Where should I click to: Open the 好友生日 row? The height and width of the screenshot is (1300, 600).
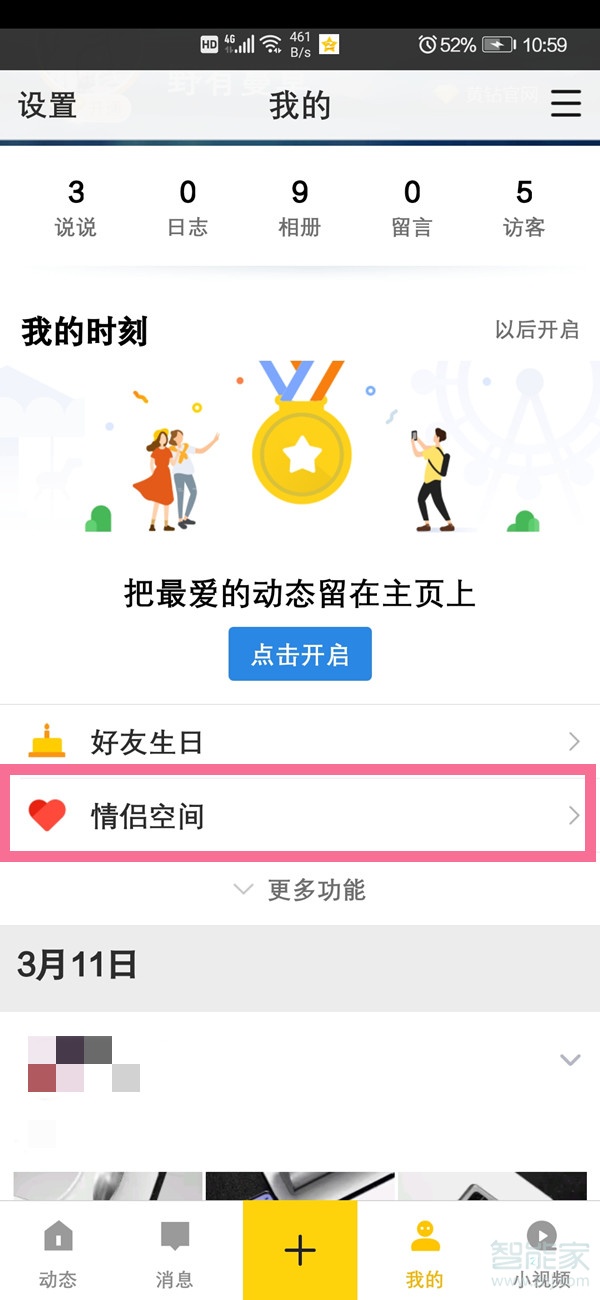click(x=300, y=742)
